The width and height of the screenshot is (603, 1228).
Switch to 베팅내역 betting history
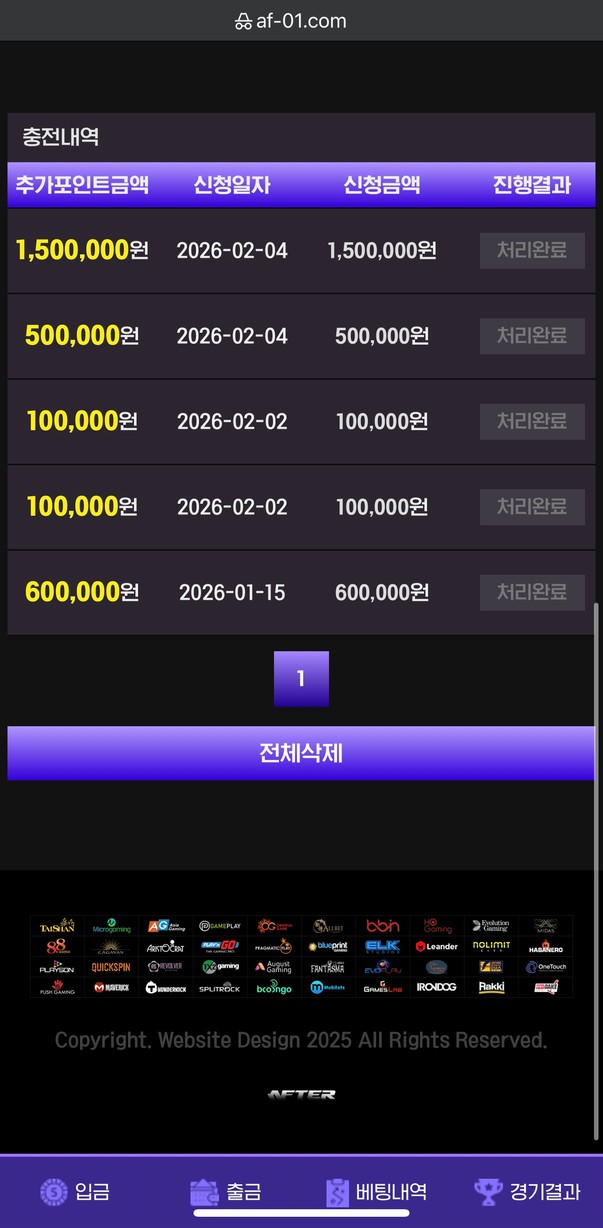[377, 1191]
